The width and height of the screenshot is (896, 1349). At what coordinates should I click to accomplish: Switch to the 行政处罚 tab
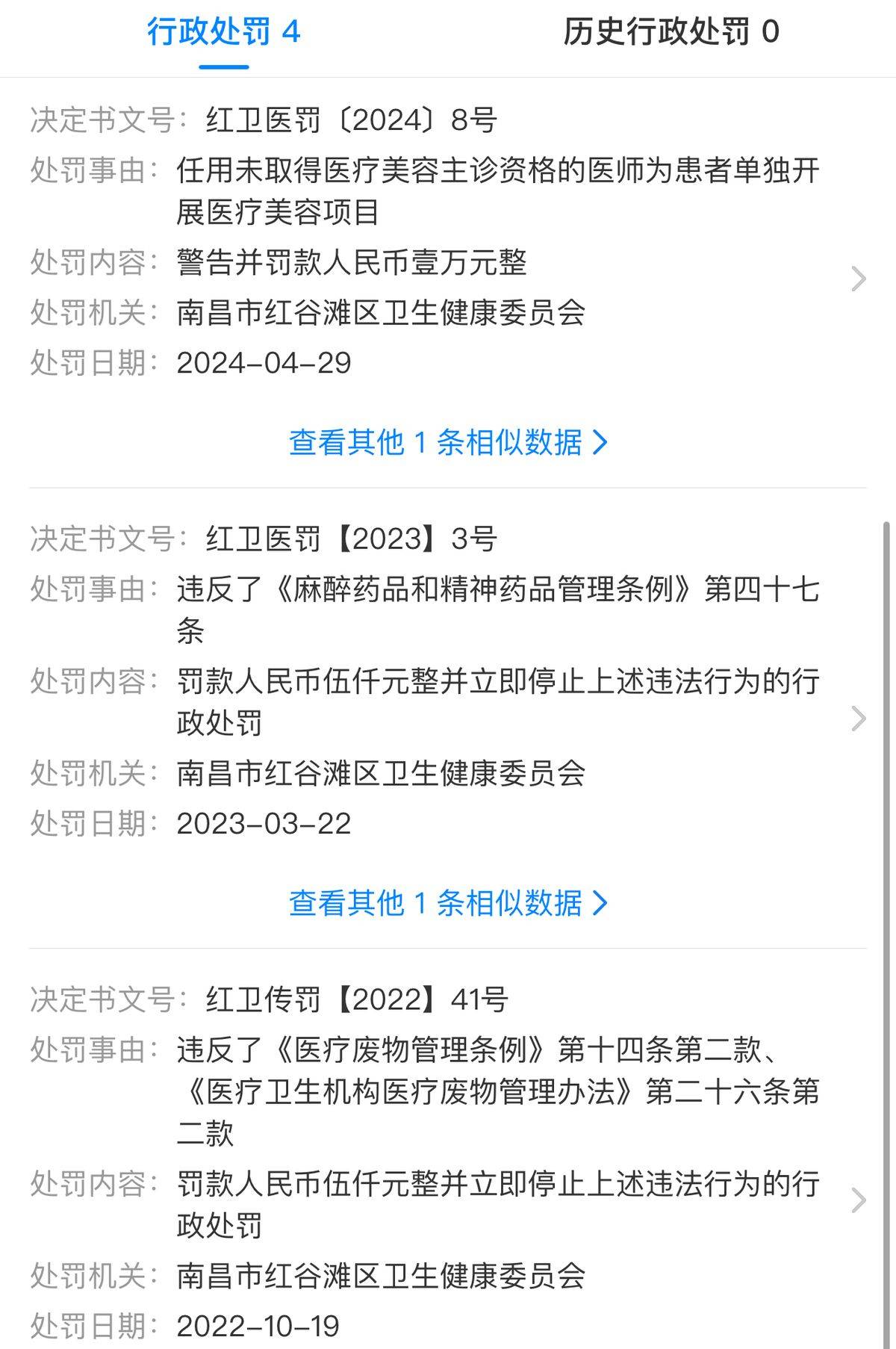point(223,33)
